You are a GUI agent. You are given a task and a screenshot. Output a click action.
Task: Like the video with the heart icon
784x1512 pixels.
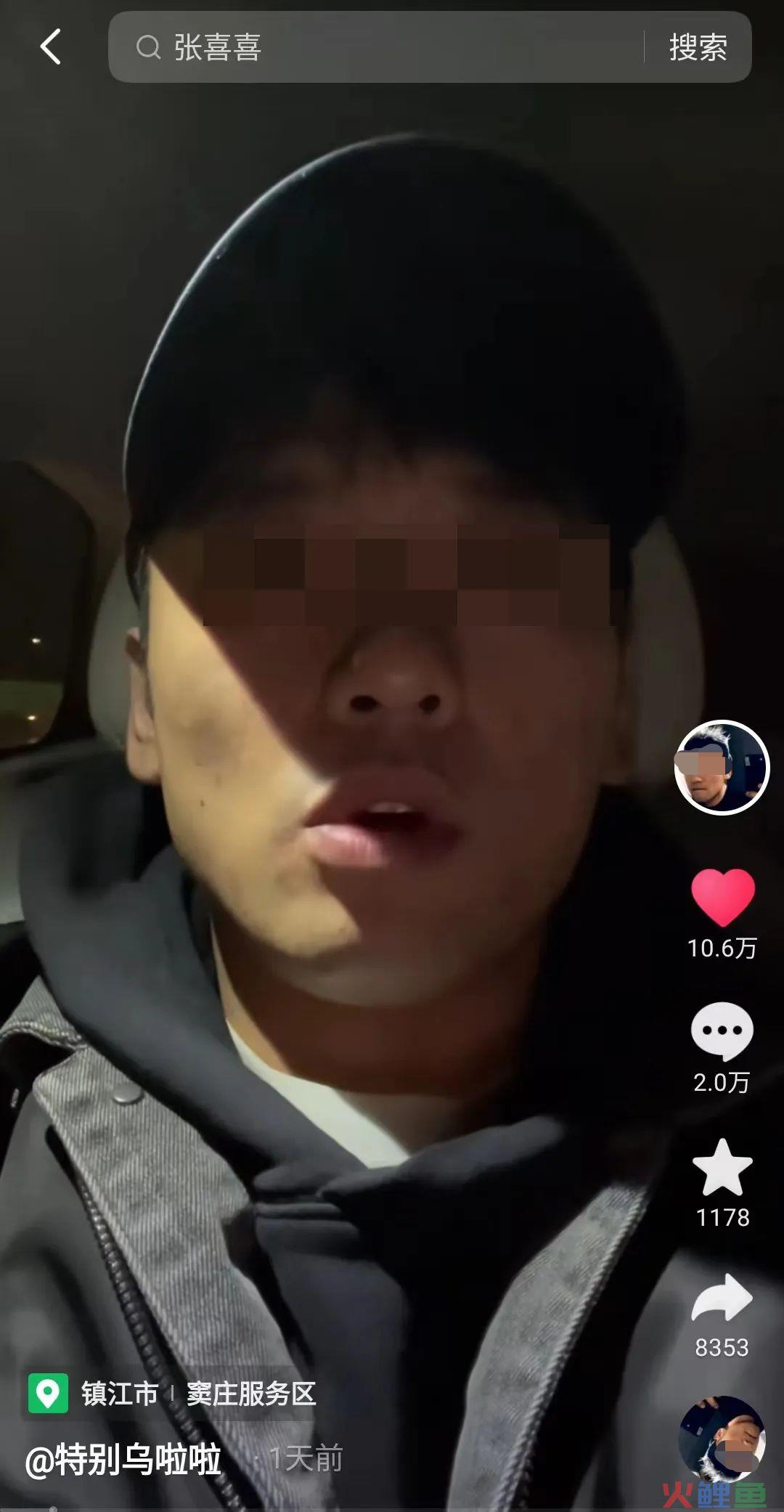point(722,898)
